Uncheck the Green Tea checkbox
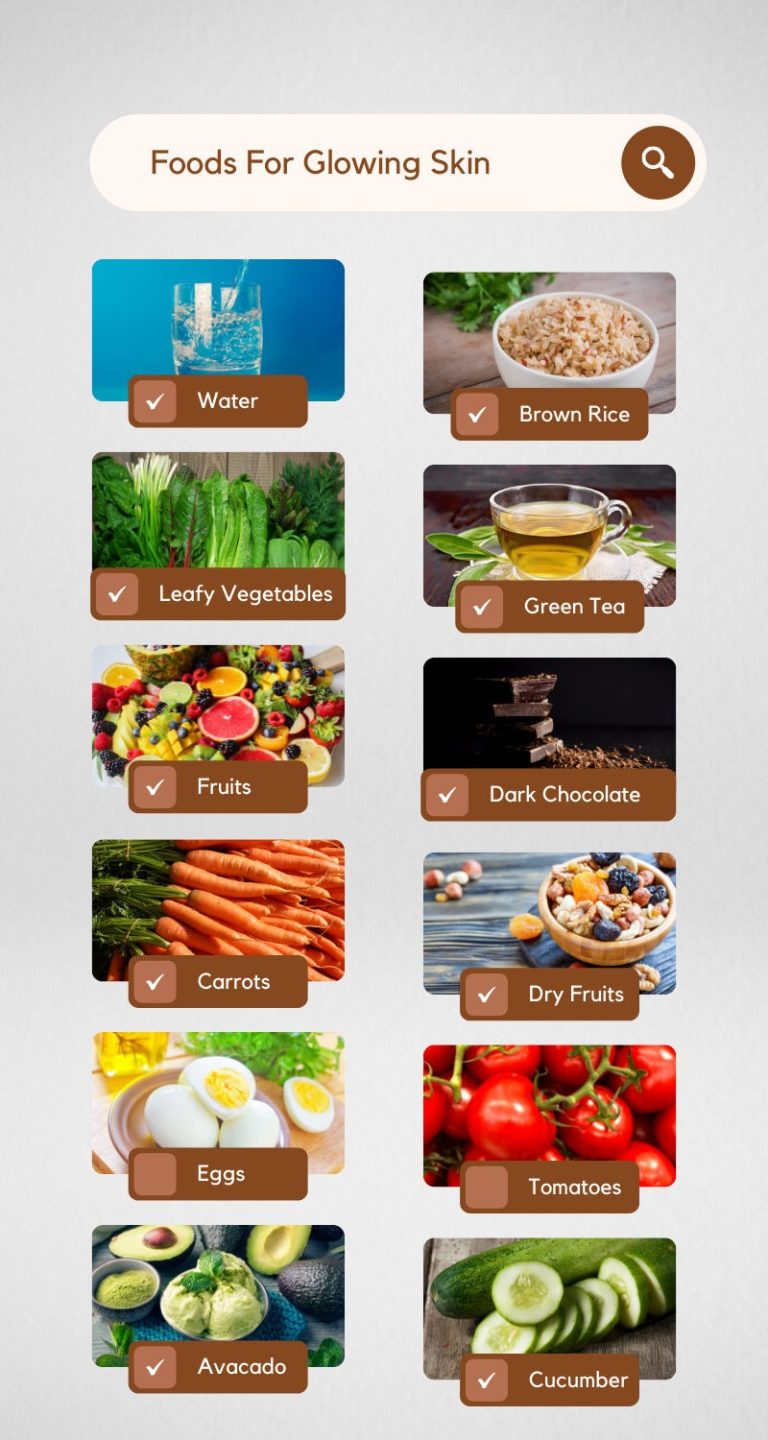Image resolution: width=768 pixels, height=1440 pixels. pyautogui.click(x=483, y=607)
